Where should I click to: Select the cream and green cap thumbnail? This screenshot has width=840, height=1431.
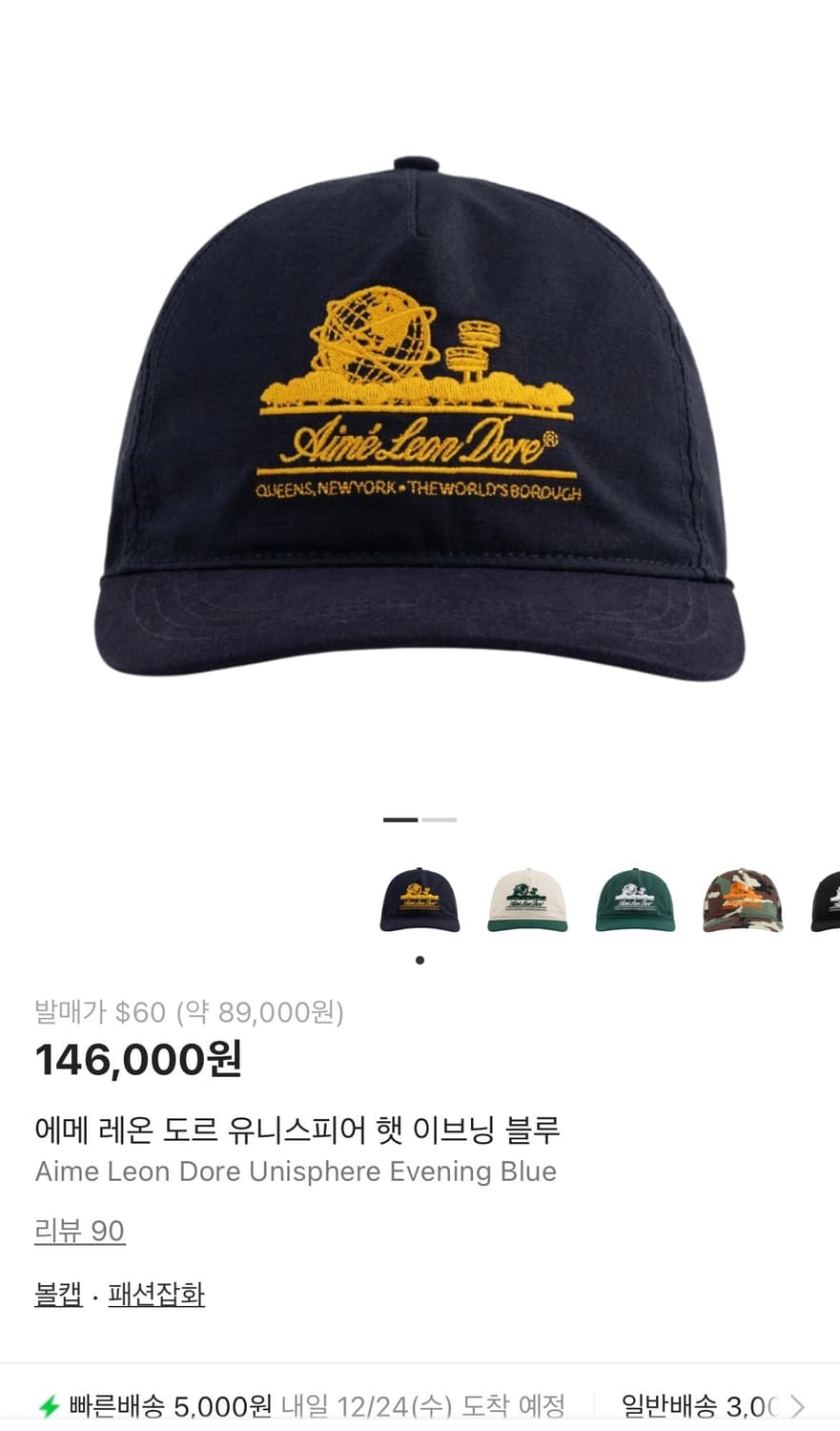[527, 900]
